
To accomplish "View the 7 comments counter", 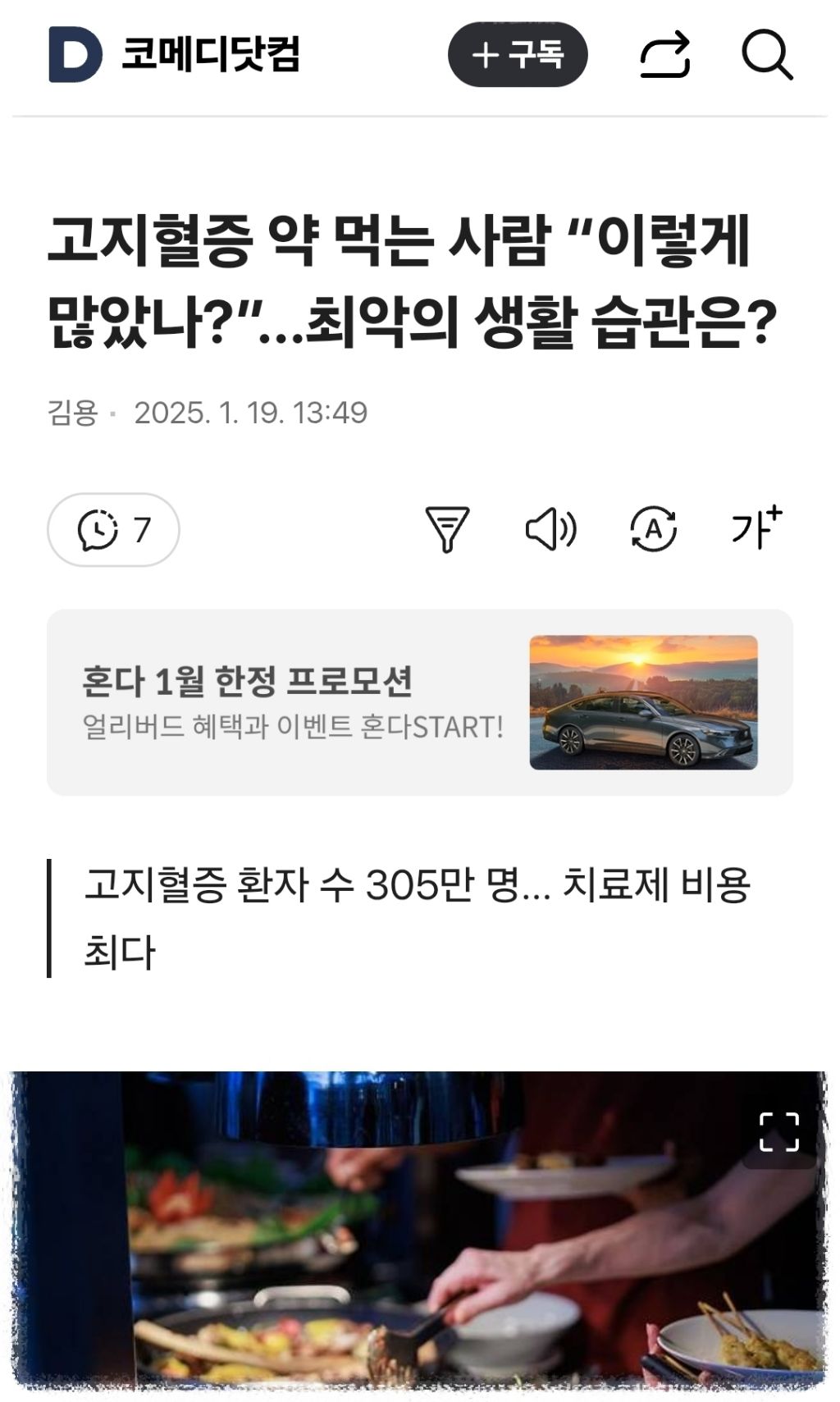I will click(x=144, y=529).
